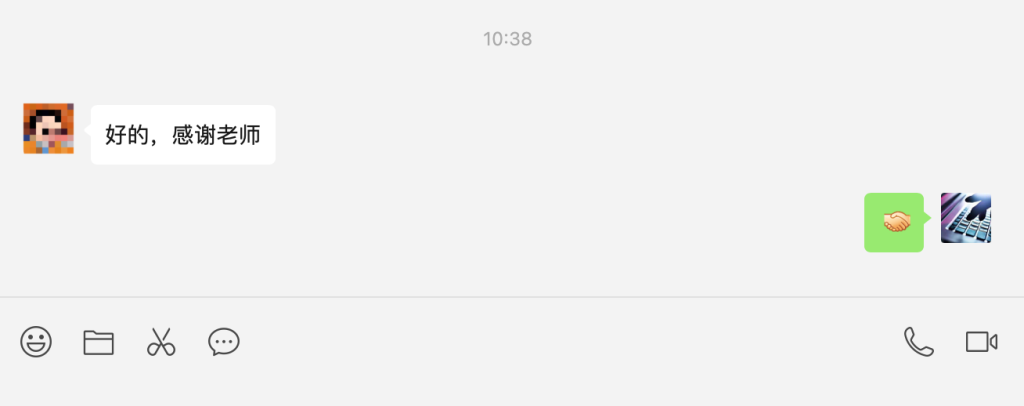1024x406 pixels.
Task: Start a video call
Action: [x=981, y=342]
